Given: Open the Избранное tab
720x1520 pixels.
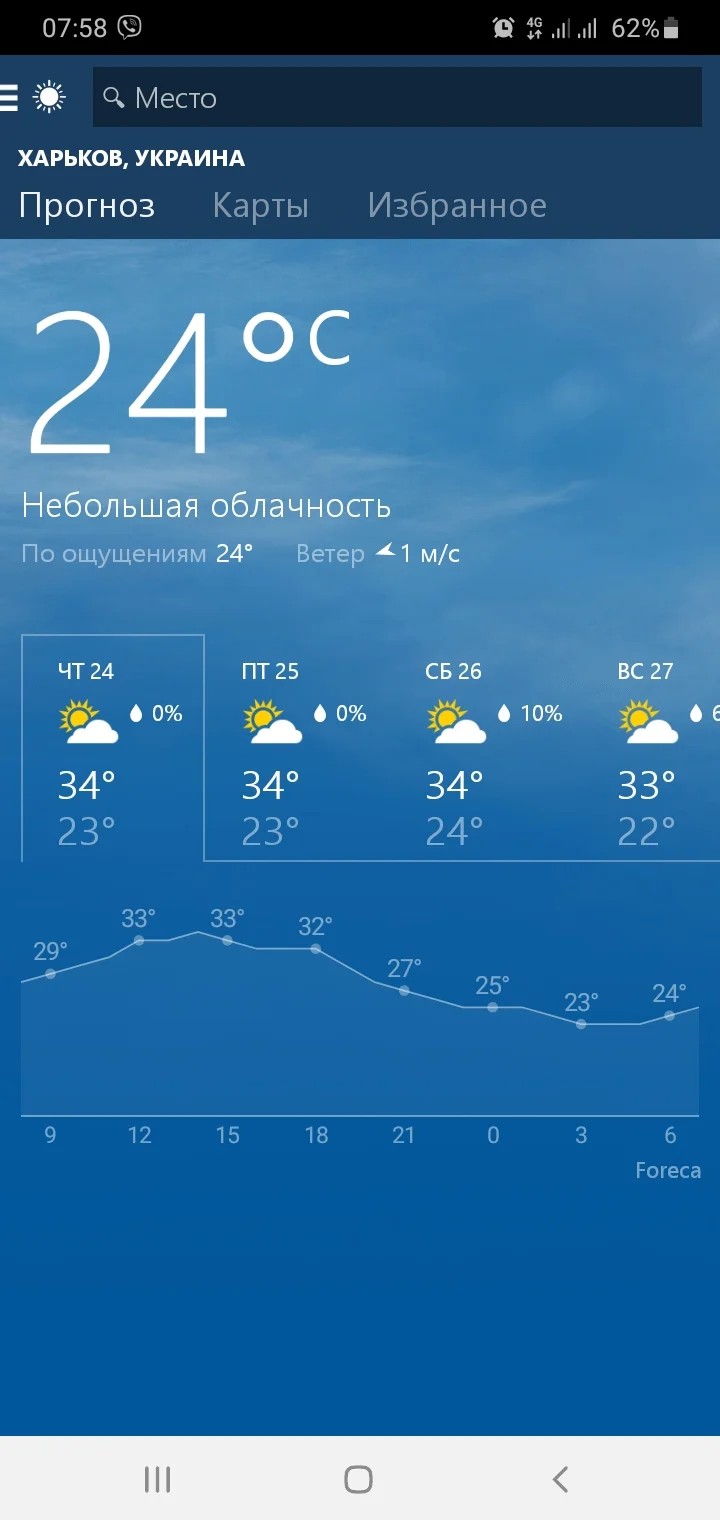Looking at the screenshot, I should pos(457,205).
